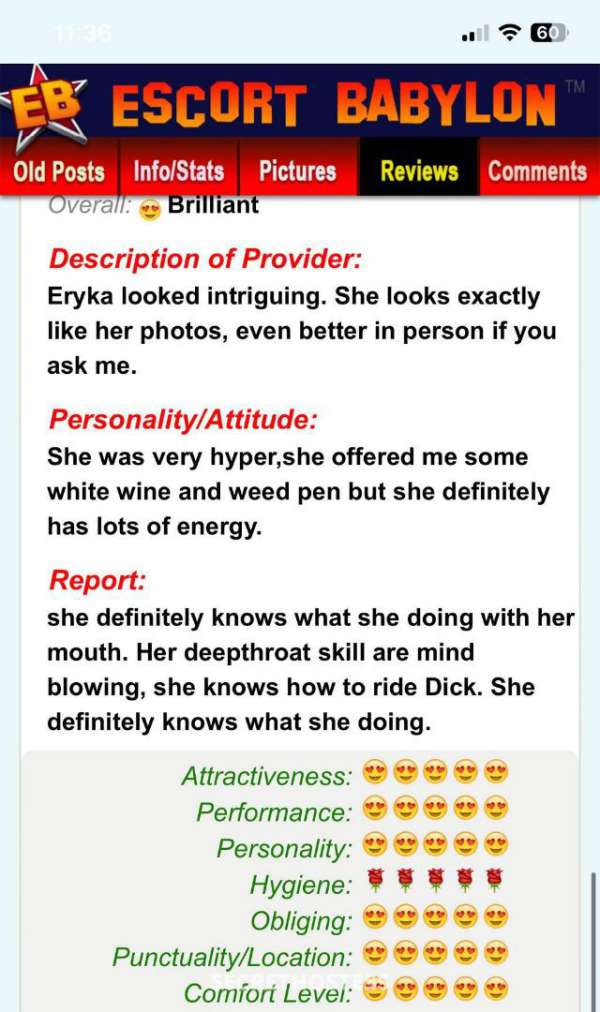View the Pictures tab
Screen dimensions: 600x1012
click(x=297, y=170)
